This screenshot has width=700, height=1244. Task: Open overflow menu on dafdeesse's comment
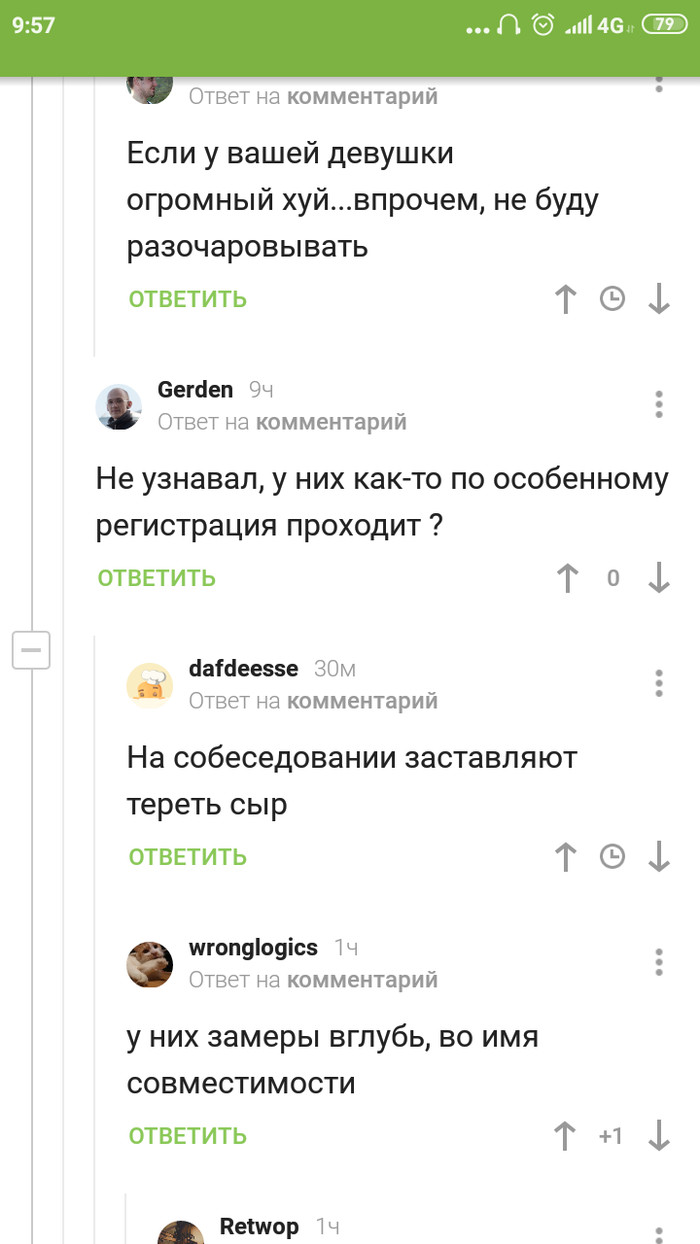click(x=658, y=684)
